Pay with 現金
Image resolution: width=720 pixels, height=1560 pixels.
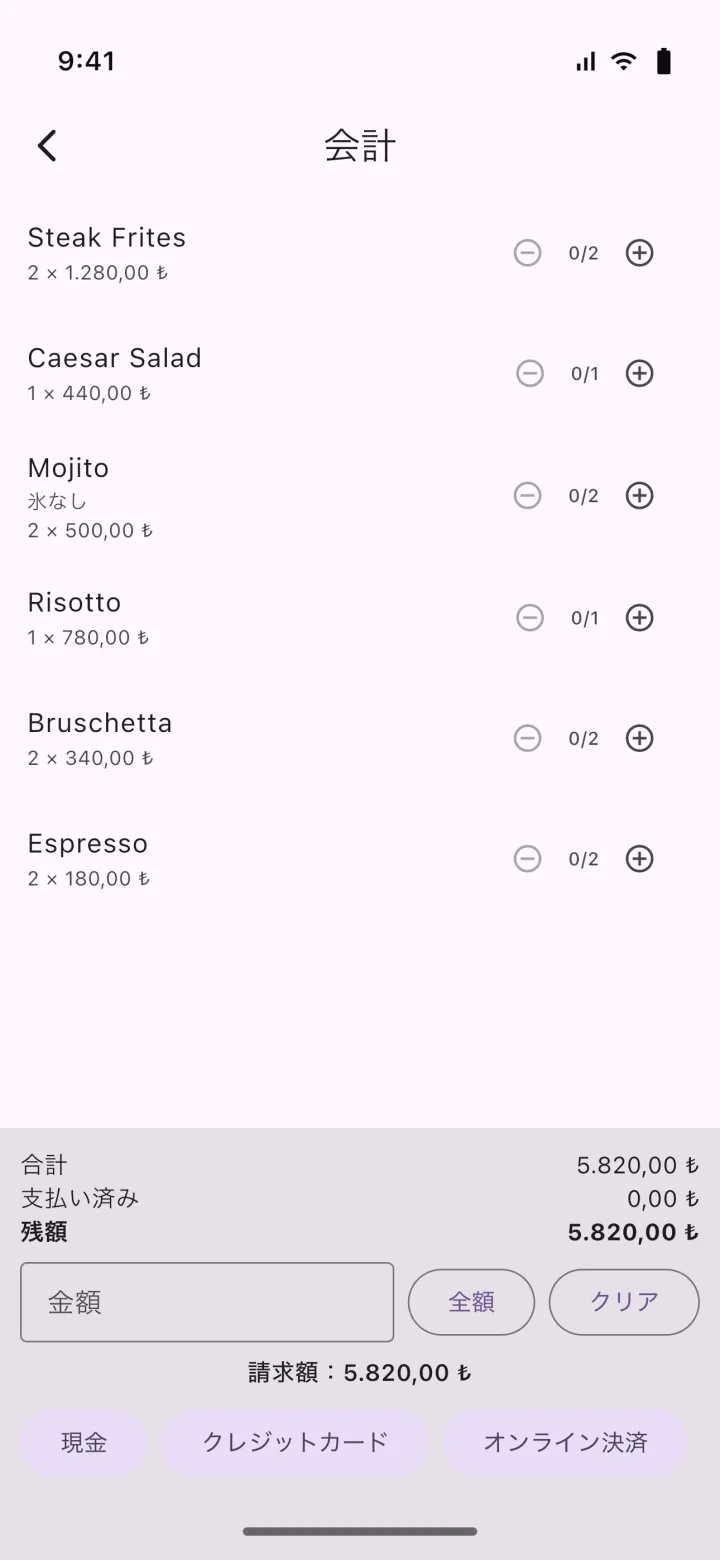[84, 1443]
